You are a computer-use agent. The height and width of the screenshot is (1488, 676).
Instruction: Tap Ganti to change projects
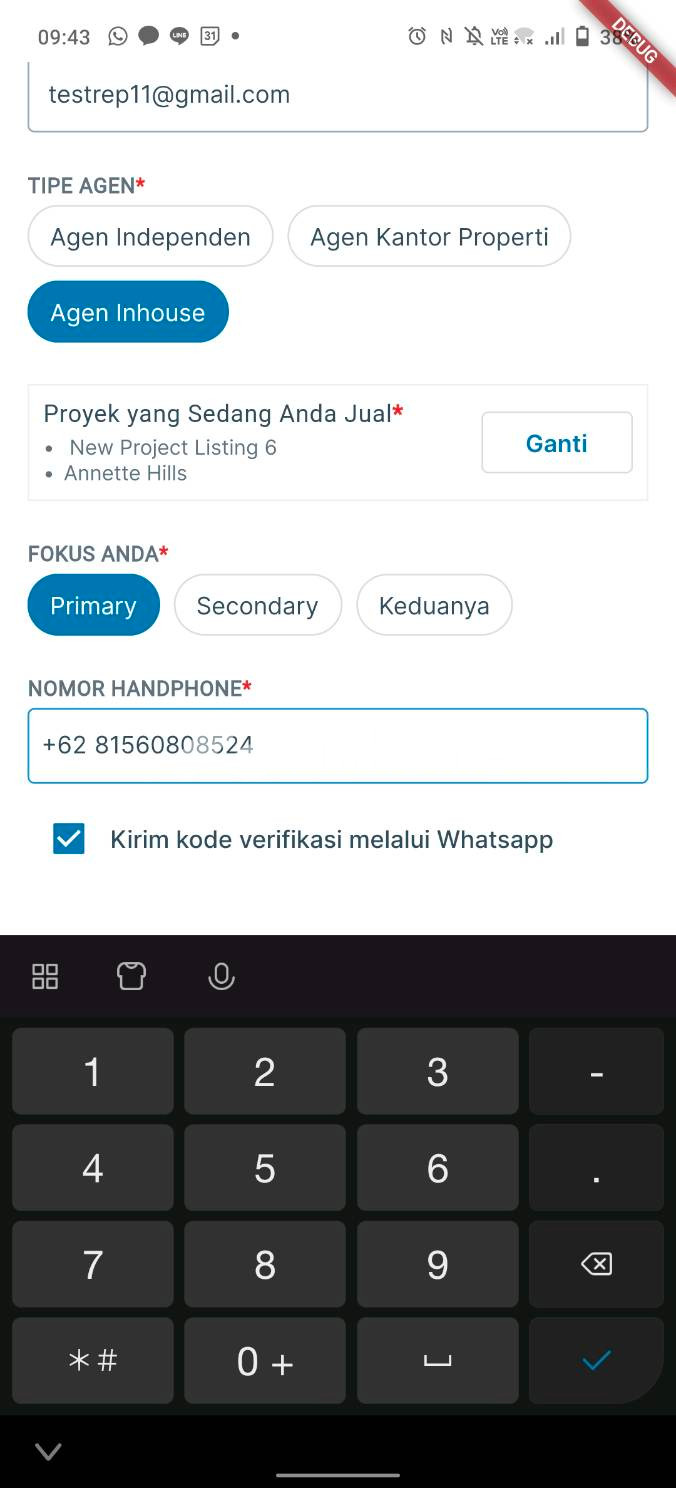coord(556,443)
